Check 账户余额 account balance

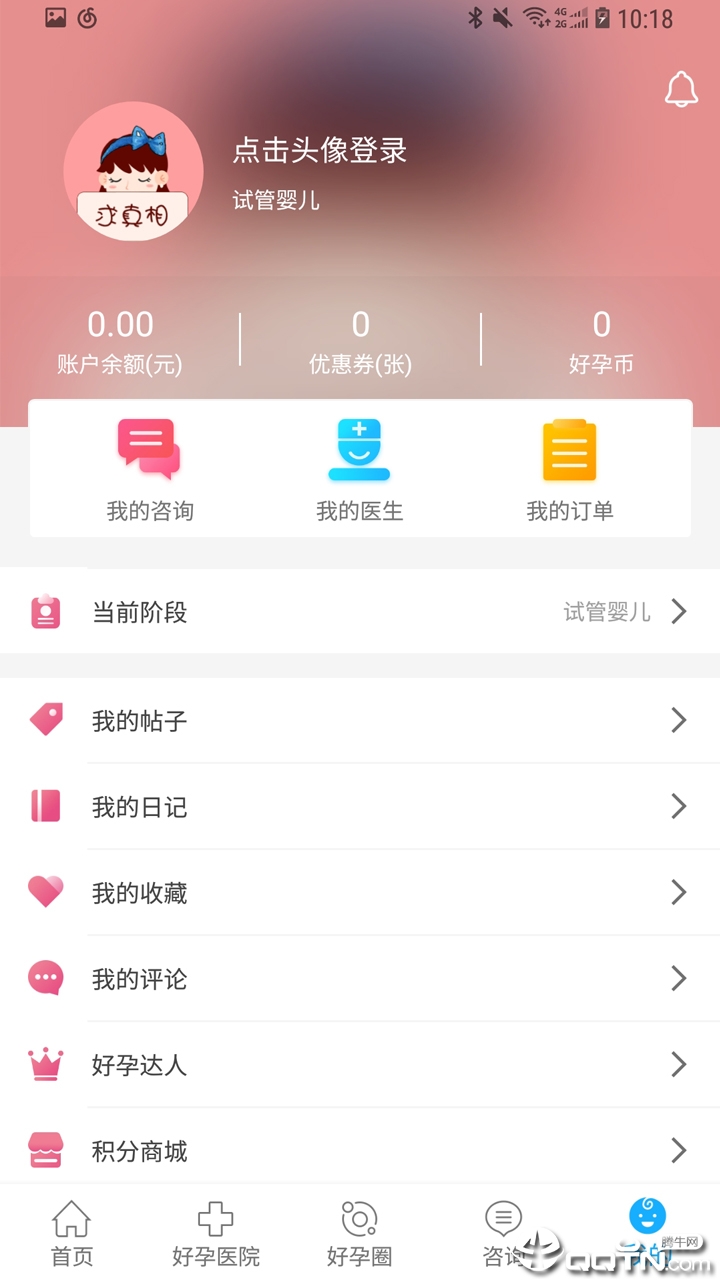pos(120,340)
